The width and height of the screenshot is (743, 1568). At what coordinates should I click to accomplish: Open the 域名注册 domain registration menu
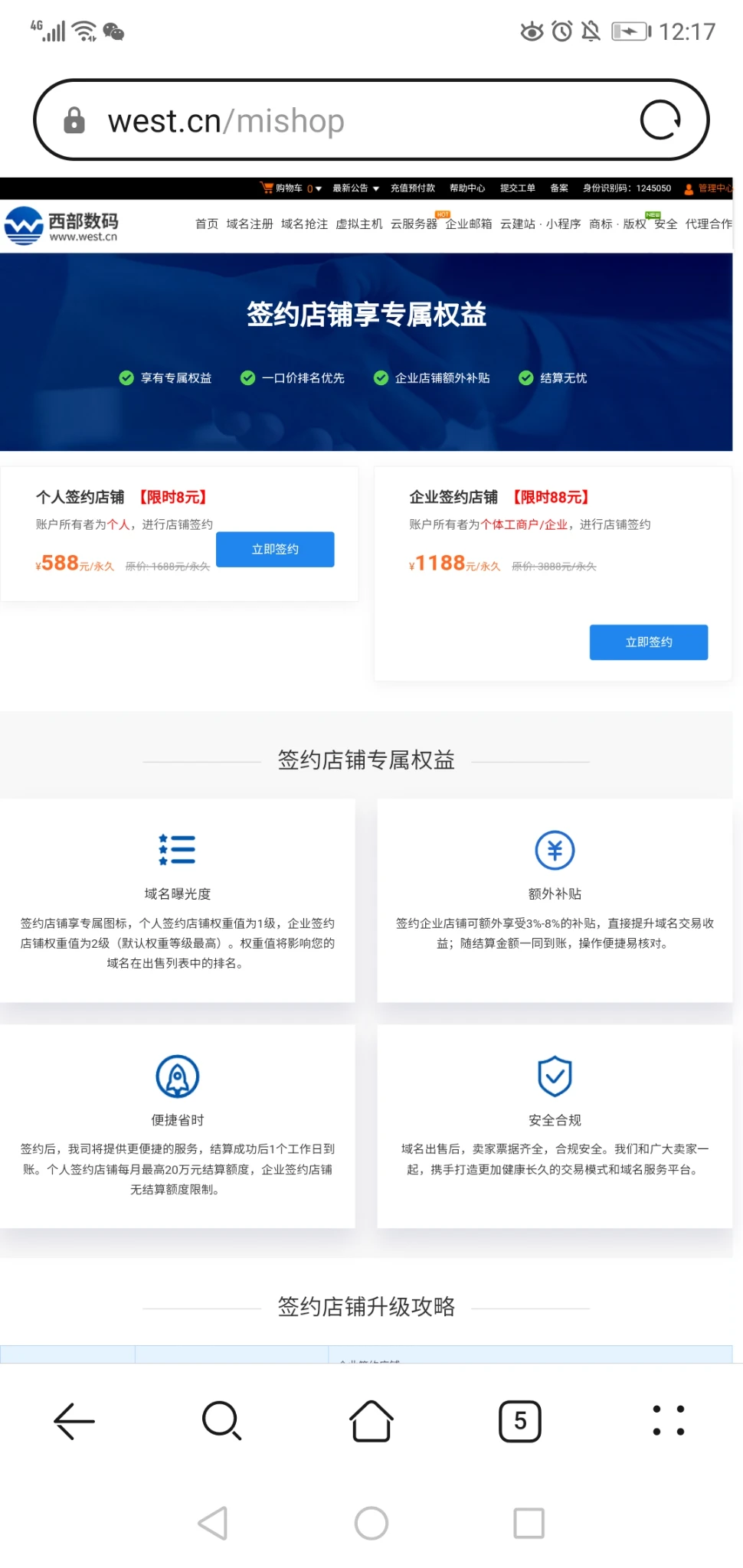(250, 224)
